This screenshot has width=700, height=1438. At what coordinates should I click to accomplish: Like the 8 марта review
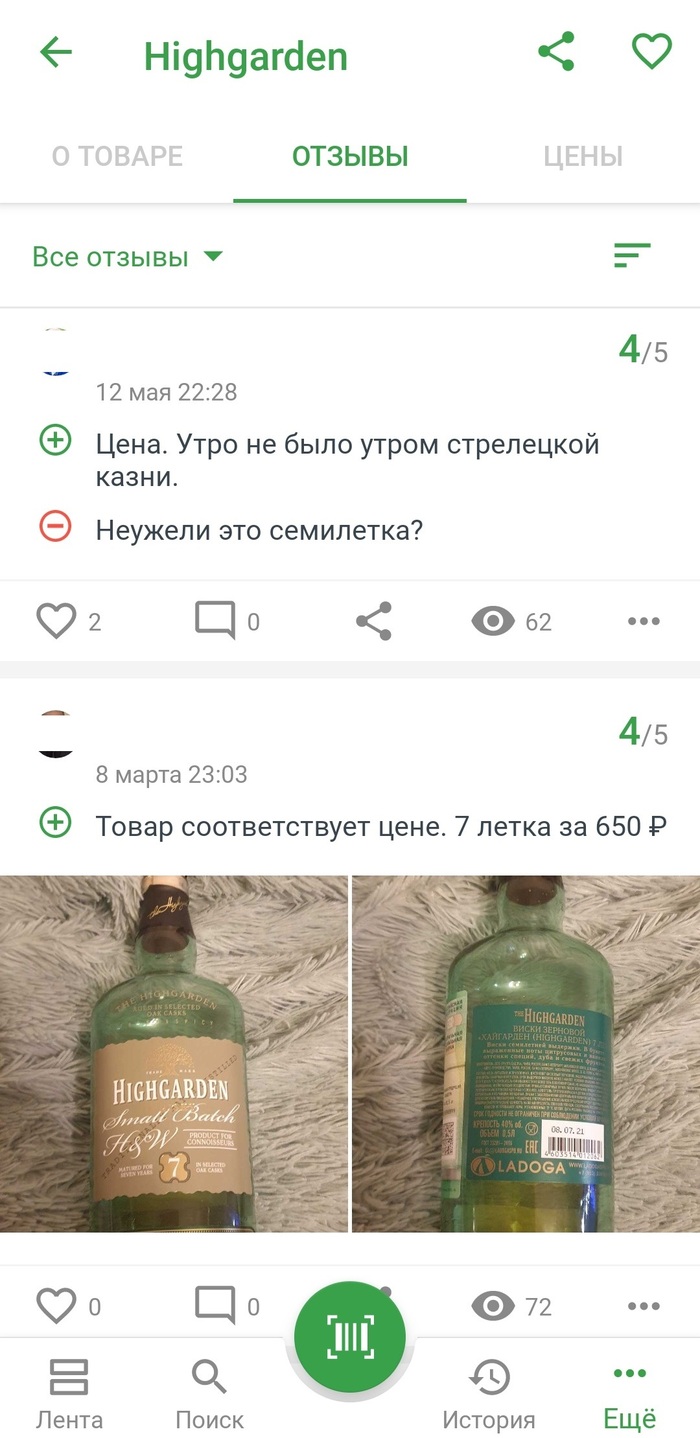[57, 1306]
